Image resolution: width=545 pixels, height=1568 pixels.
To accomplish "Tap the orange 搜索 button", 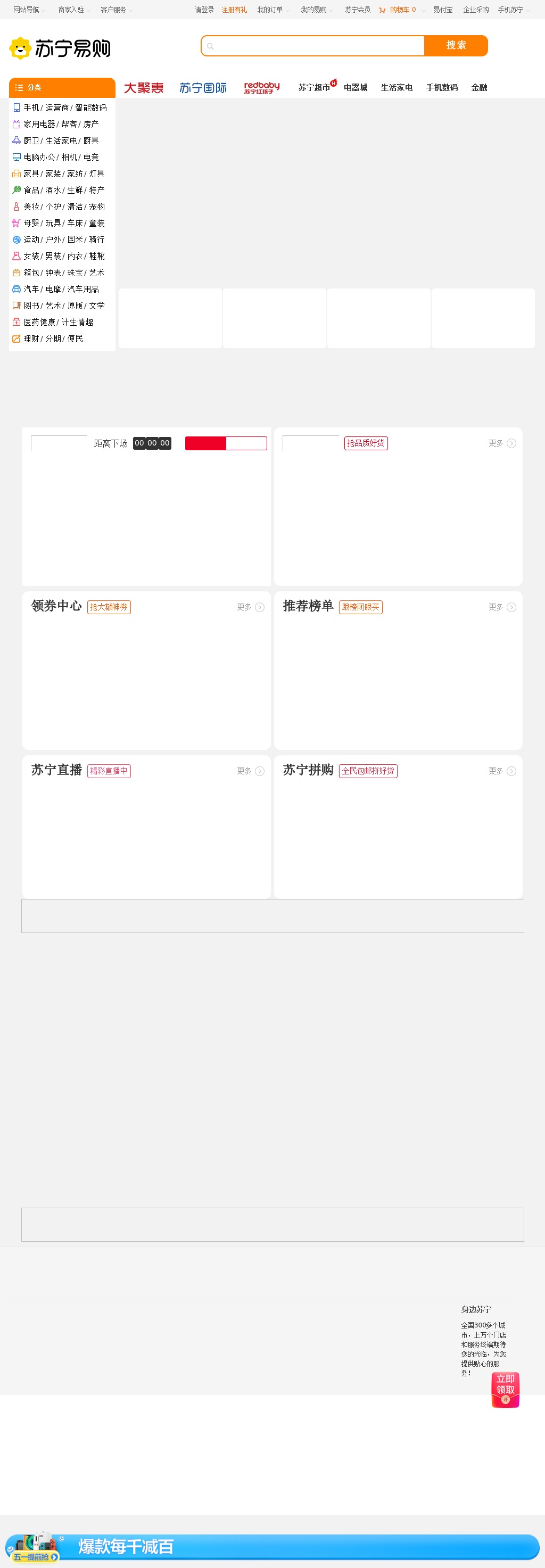I will tap(456, 46).
